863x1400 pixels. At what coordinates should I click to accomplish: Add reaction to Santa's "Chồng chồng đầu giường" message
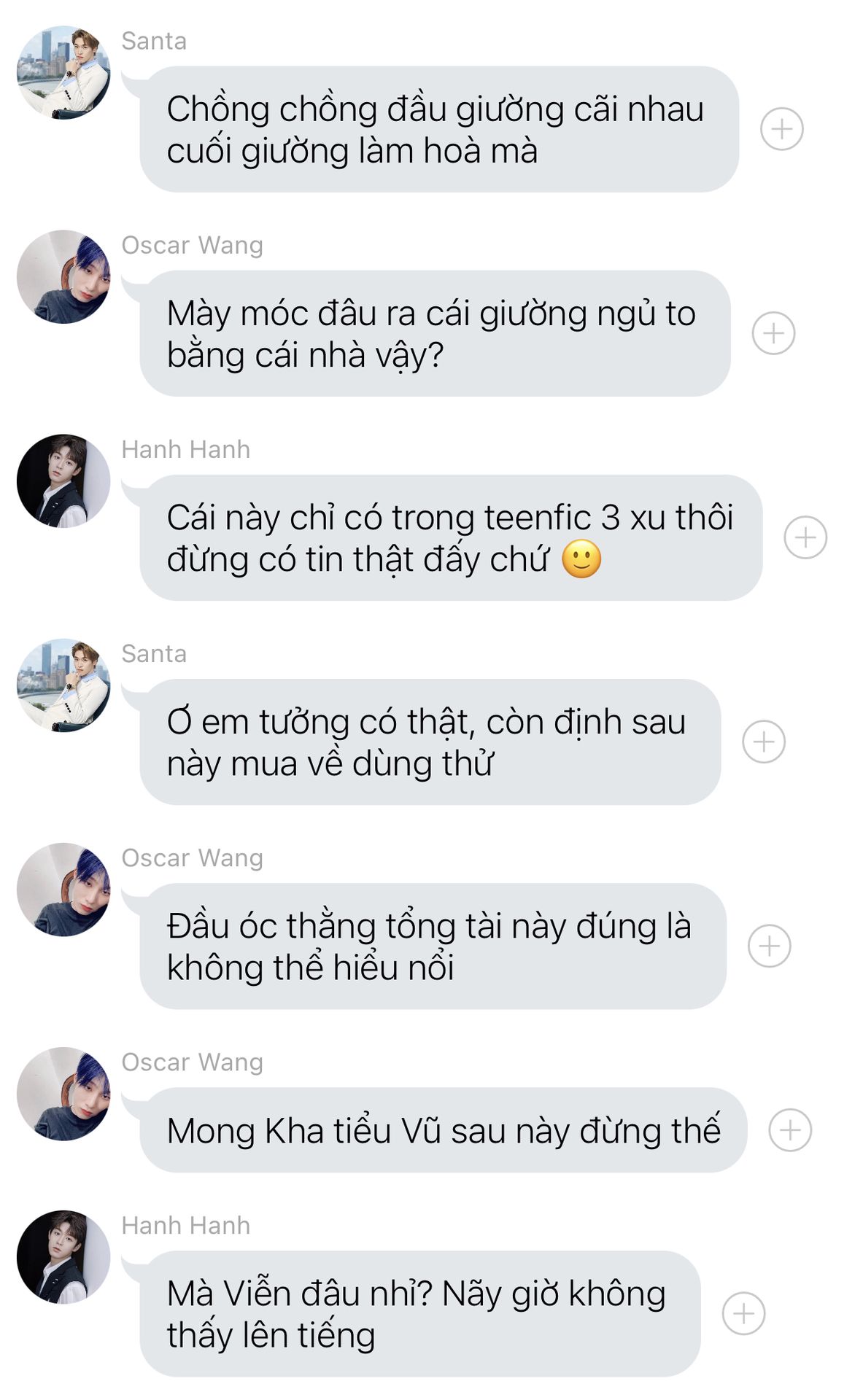[781, 129]
